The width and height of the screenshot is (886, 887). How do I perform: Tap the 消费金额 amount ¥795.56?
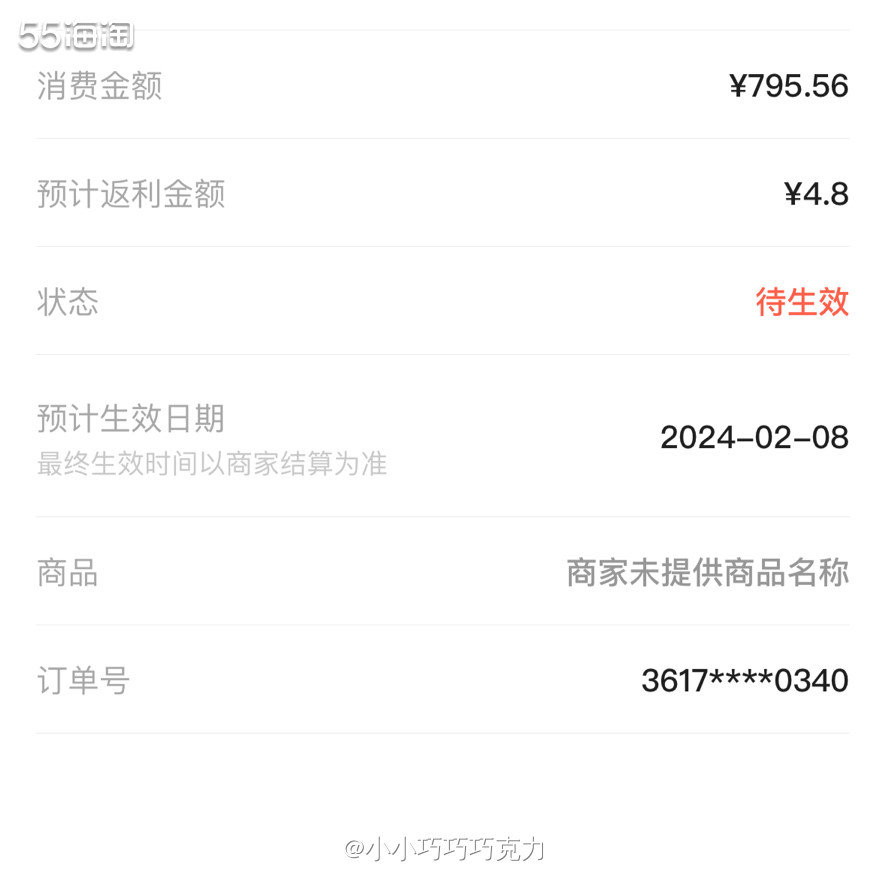click(791, 87)
